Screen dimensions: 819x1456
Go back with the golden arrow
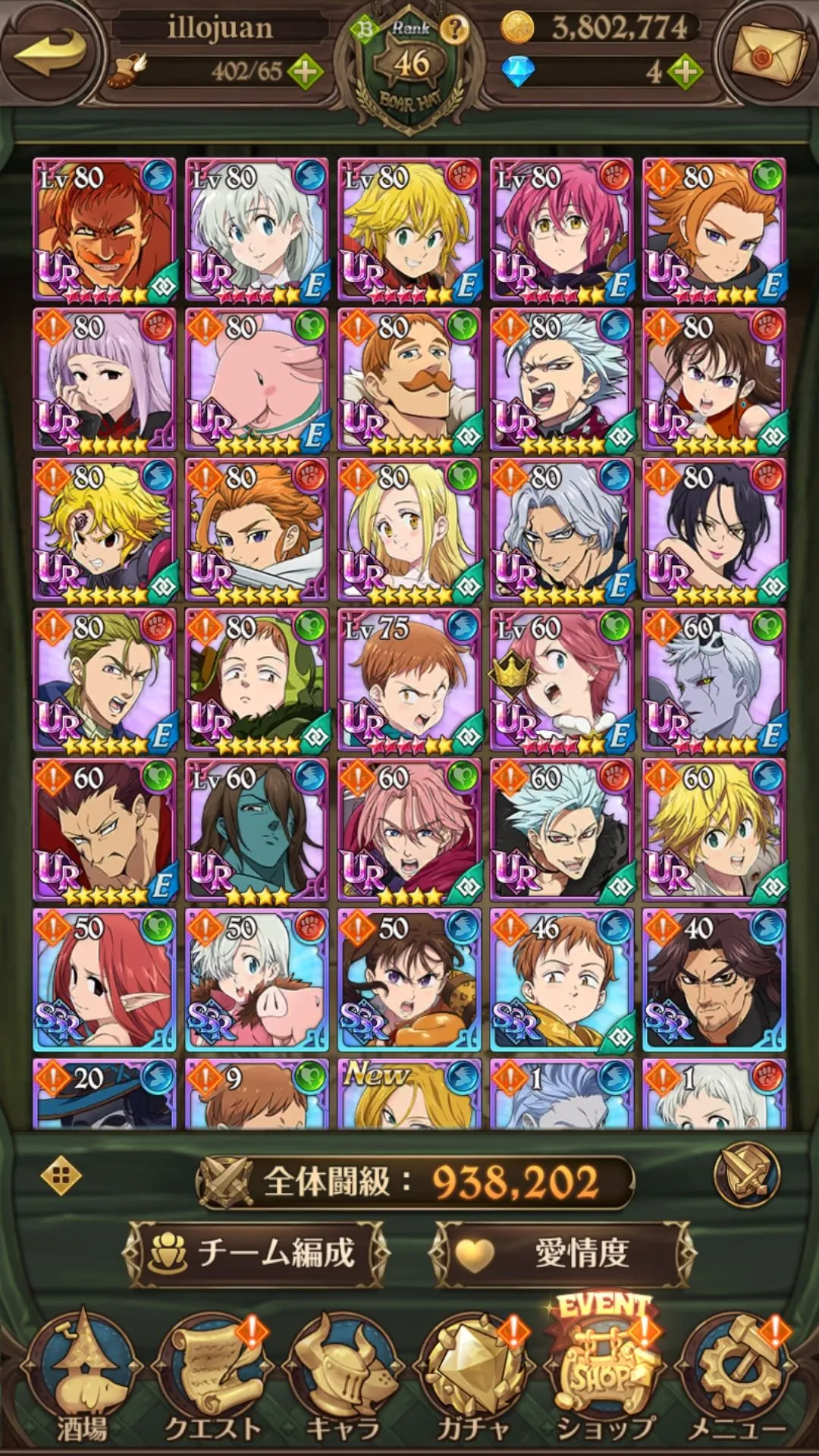[50, 55]
